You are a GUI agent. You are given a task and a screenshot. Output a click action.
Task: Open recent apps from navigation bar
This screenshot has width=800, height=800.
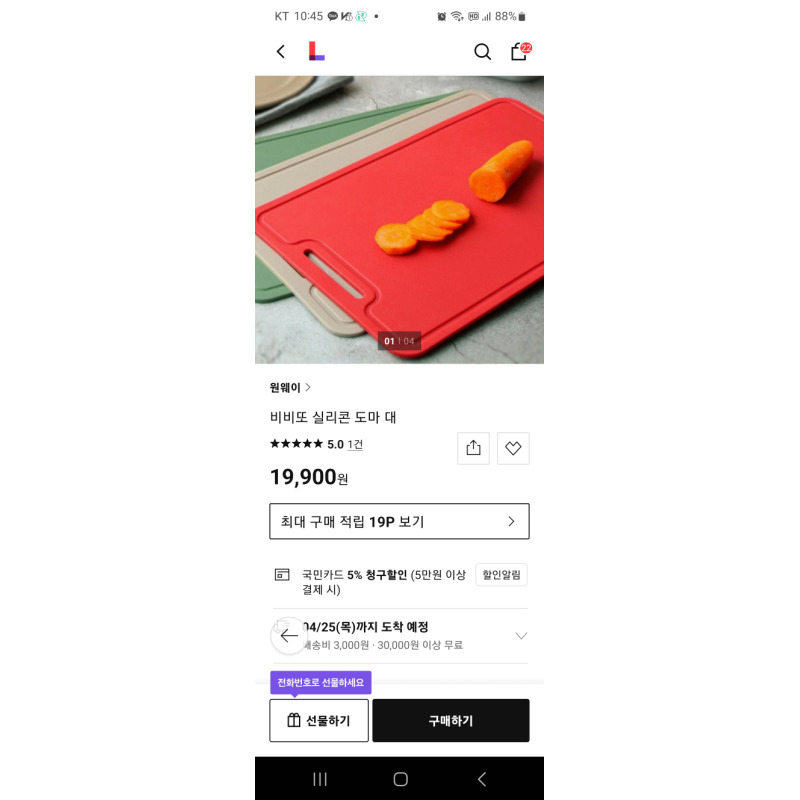coord(320,779)
